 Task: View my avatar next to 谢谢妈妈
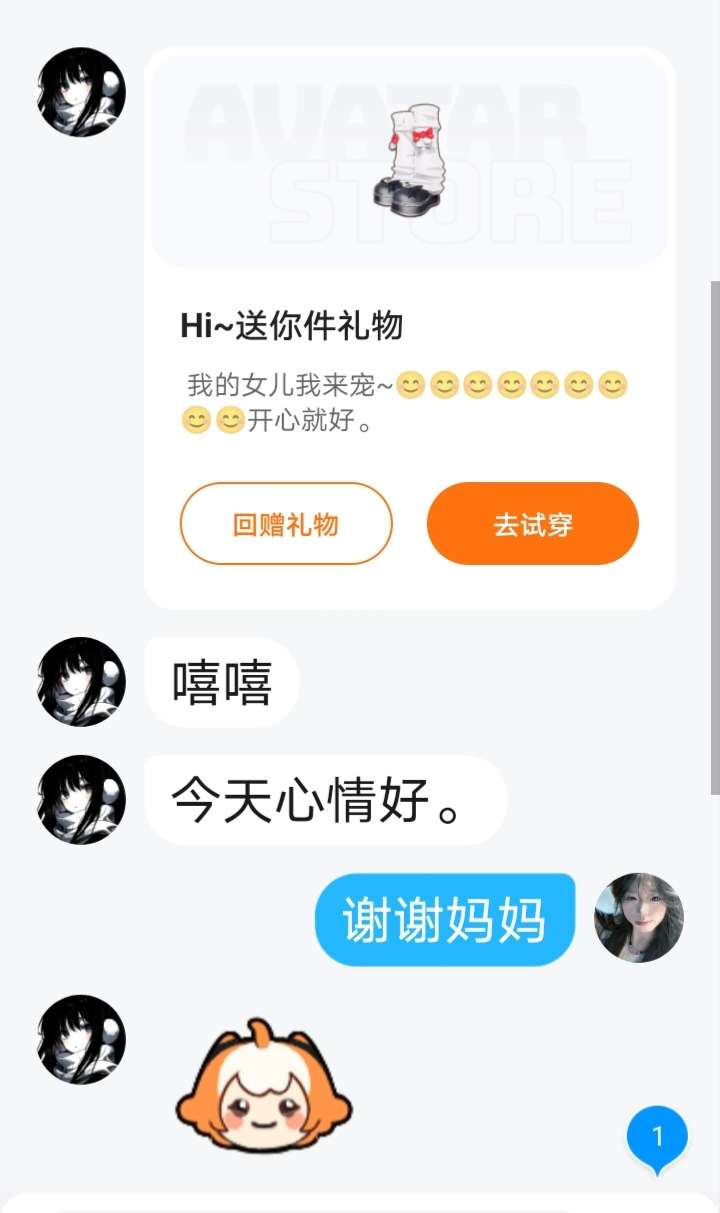639,918
